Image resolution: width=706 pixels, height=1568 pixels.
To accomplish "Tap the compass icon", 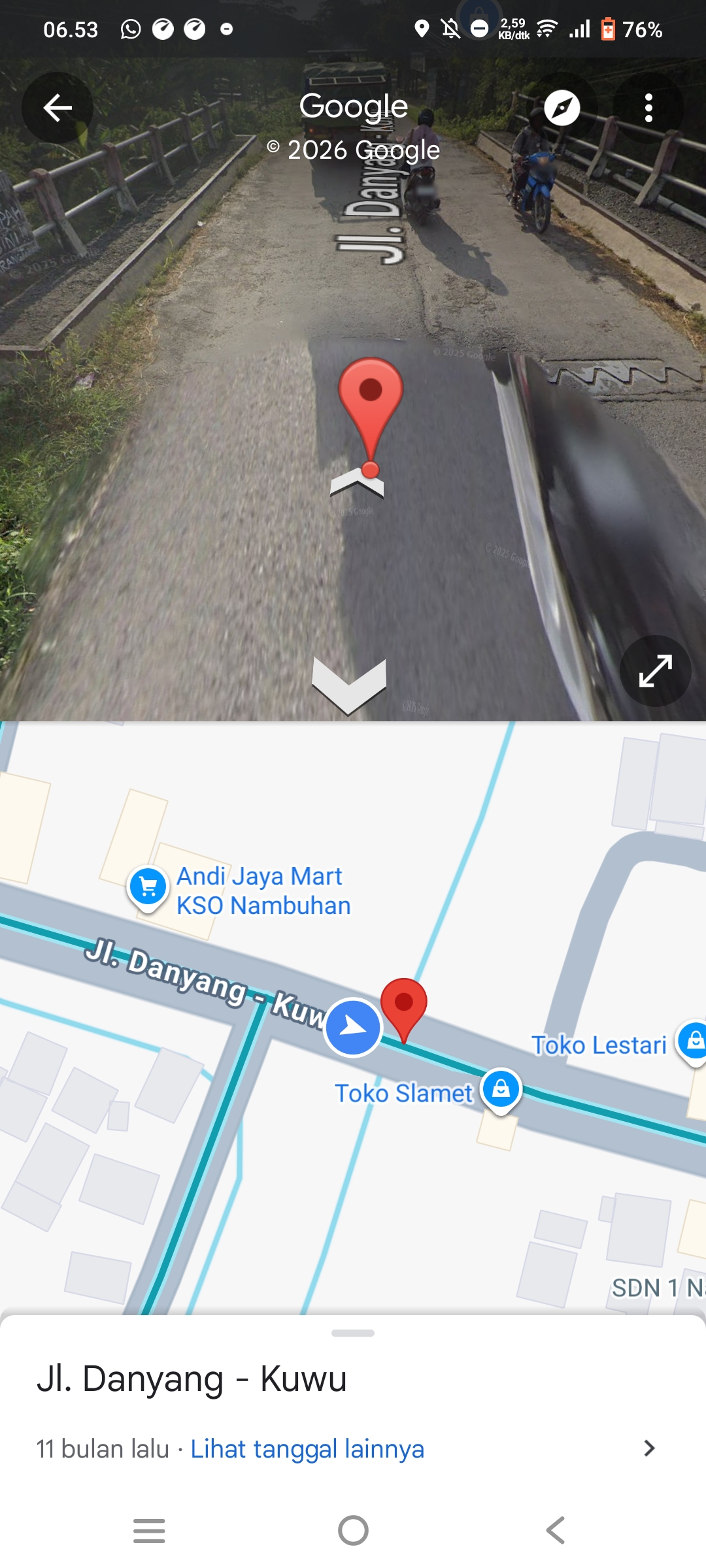I will click(x=562, y=108).
